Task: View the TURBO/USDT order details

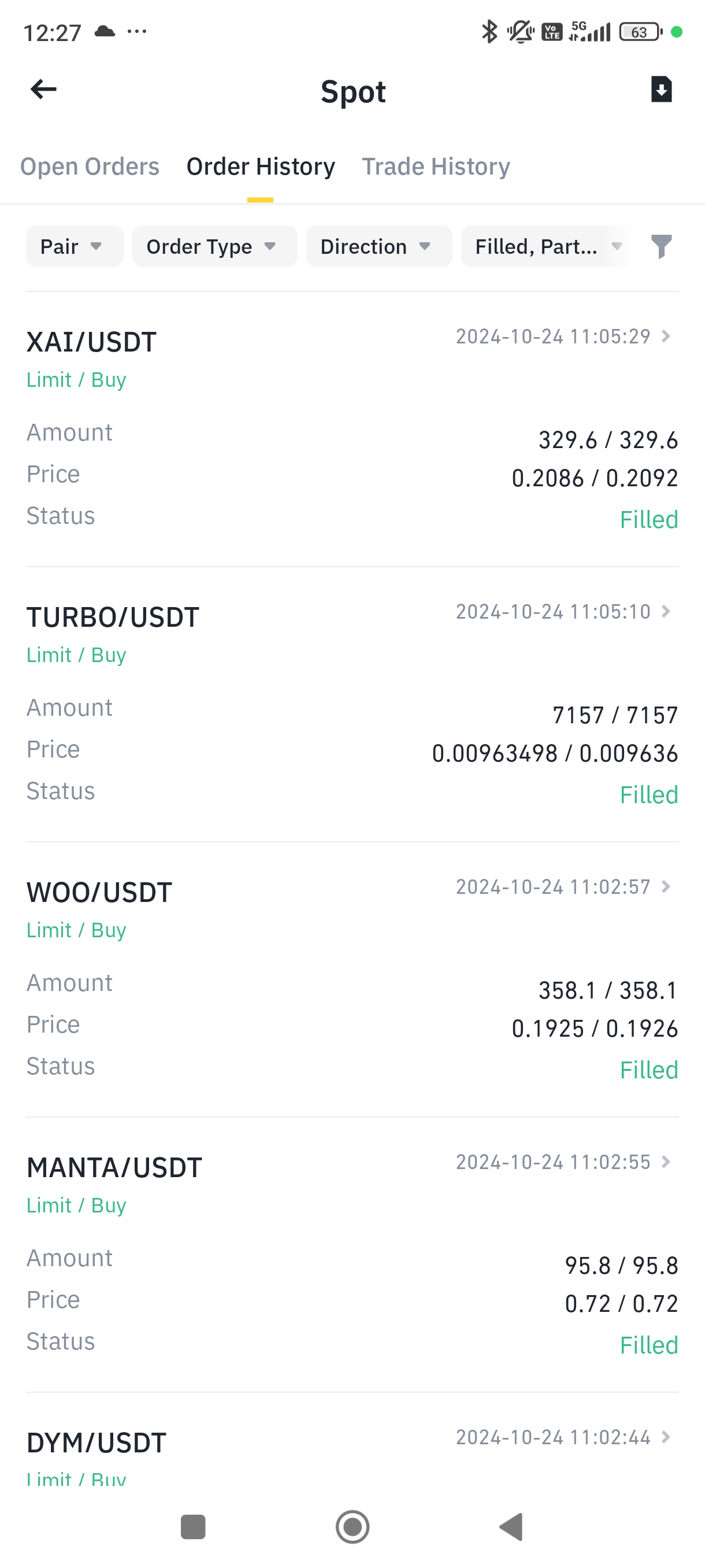Action: click(x=352, y=704)
